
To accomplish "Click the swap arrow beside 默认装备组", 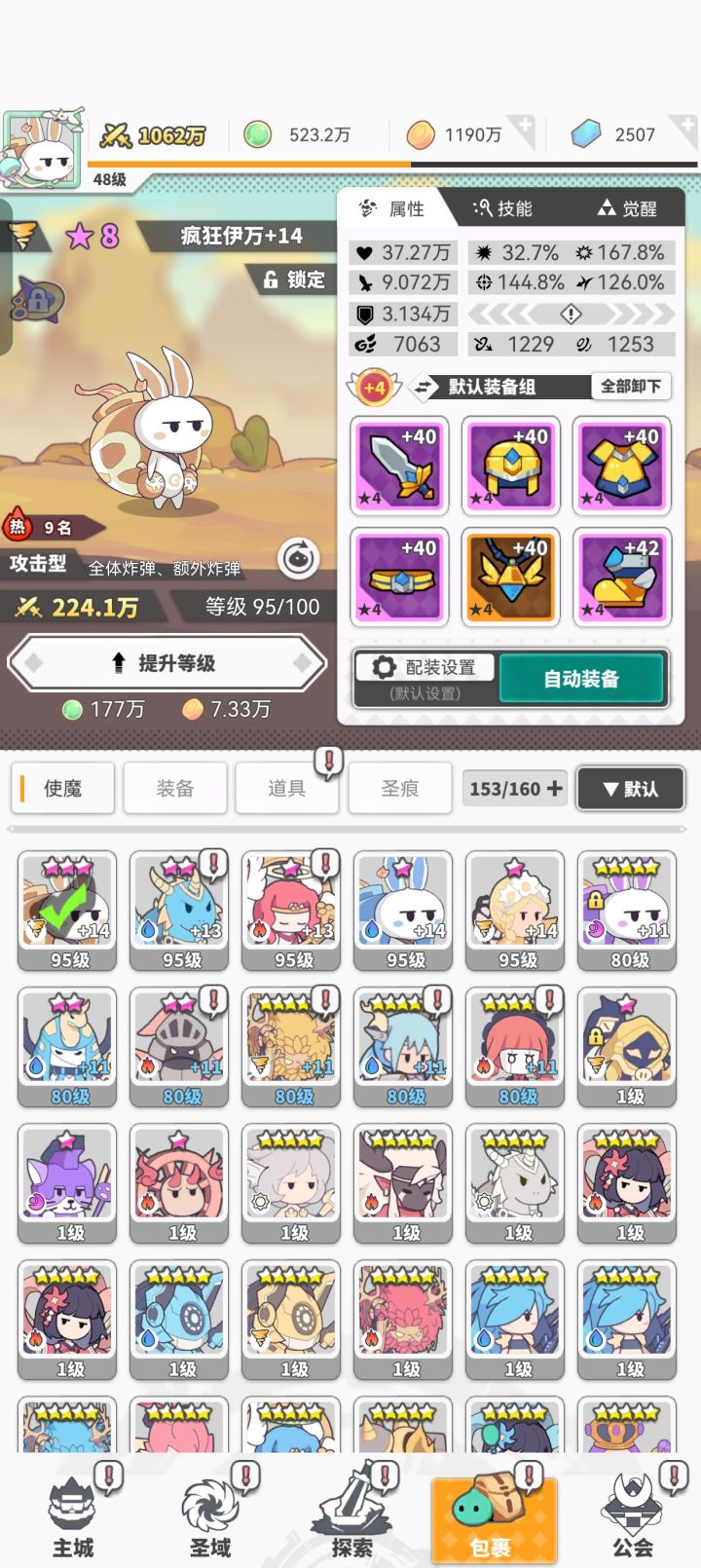I will 424,387.
